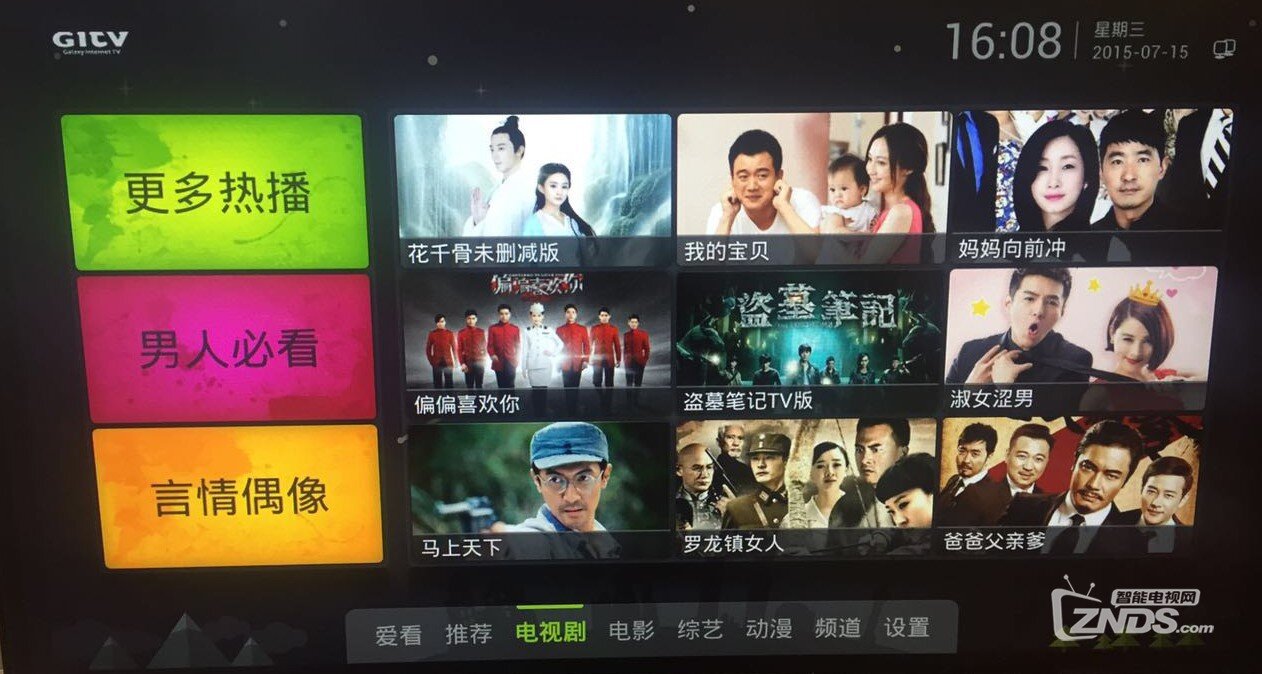The image size is (1262, 674).
Task: Switch to the 综艺 tab
Action: click(x=700, y=630)
